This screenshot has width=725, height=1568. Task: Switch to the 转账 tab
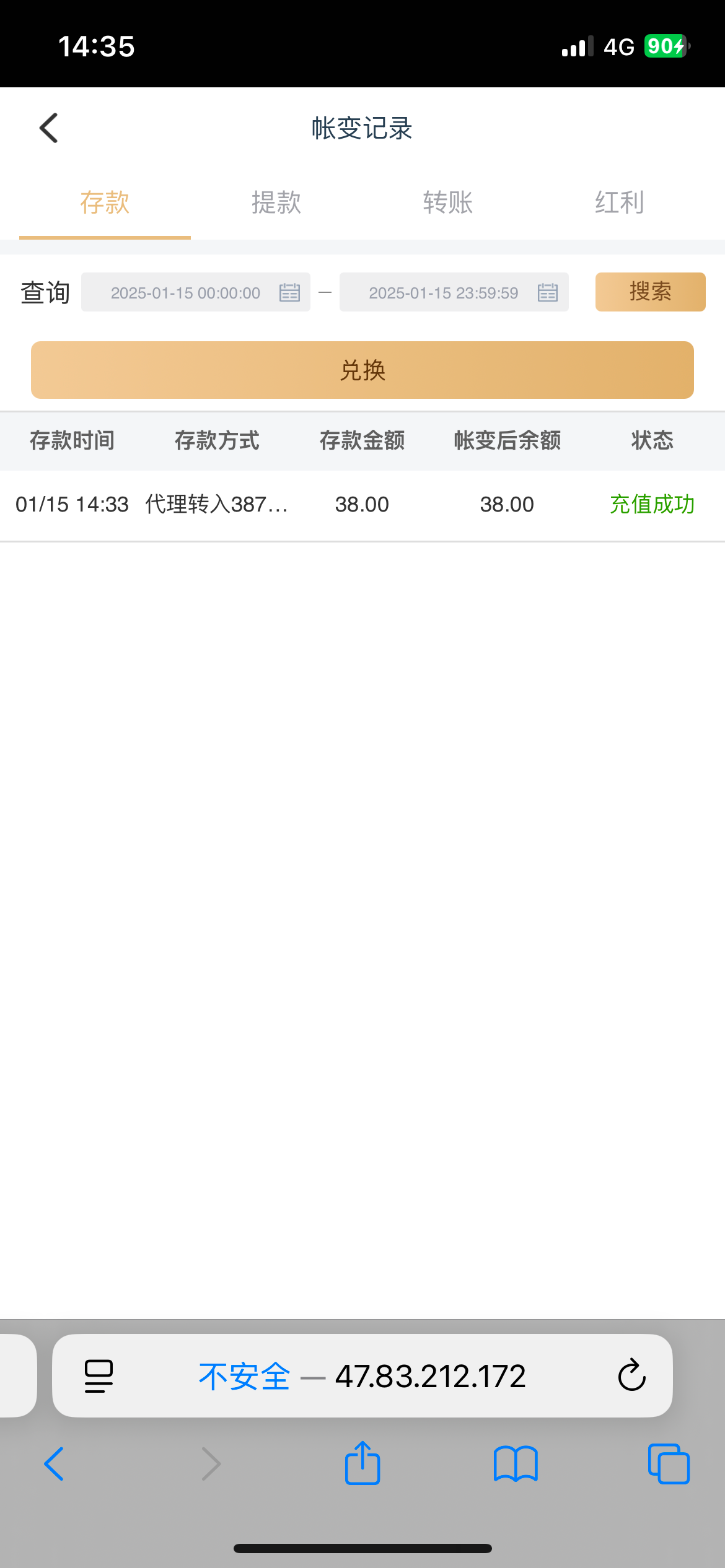[x=448, y=203]
